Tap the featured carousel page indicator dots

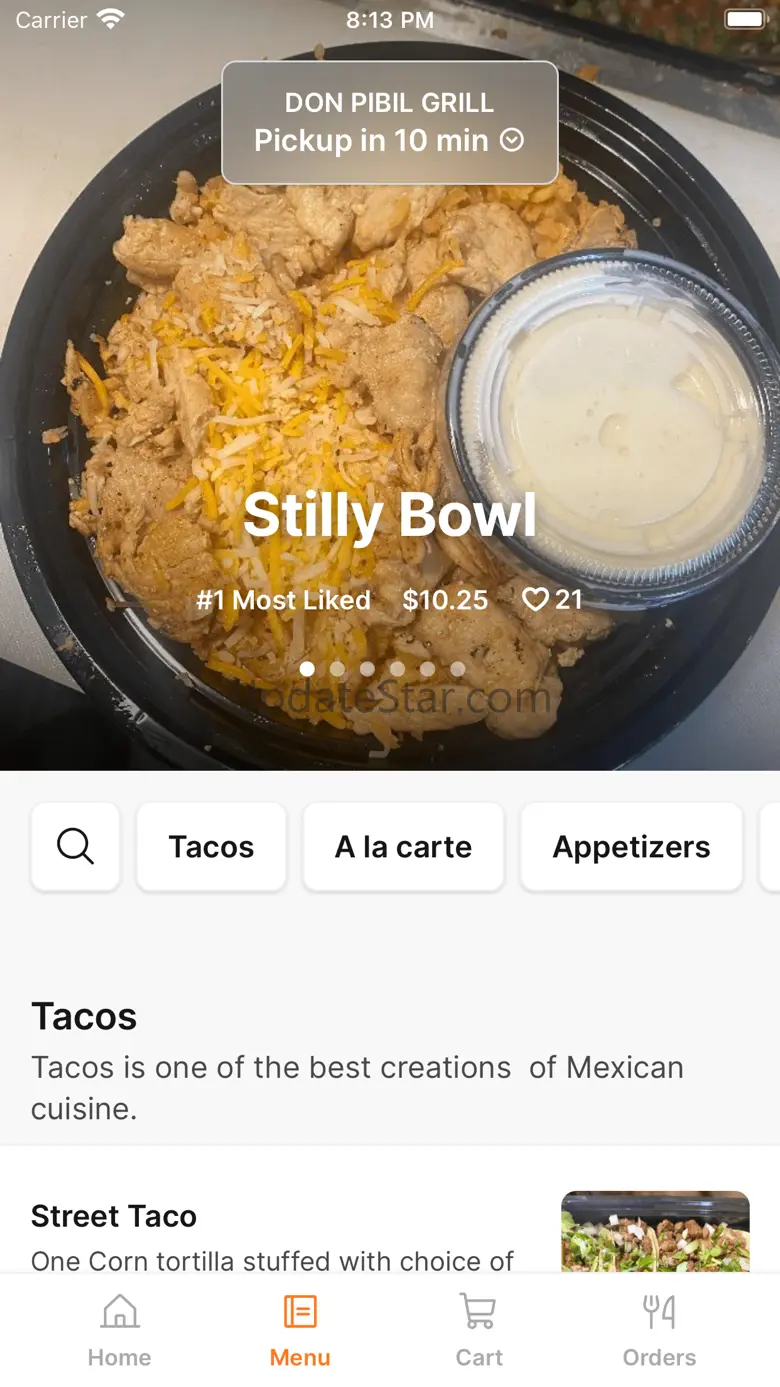(x=382, y=668)
